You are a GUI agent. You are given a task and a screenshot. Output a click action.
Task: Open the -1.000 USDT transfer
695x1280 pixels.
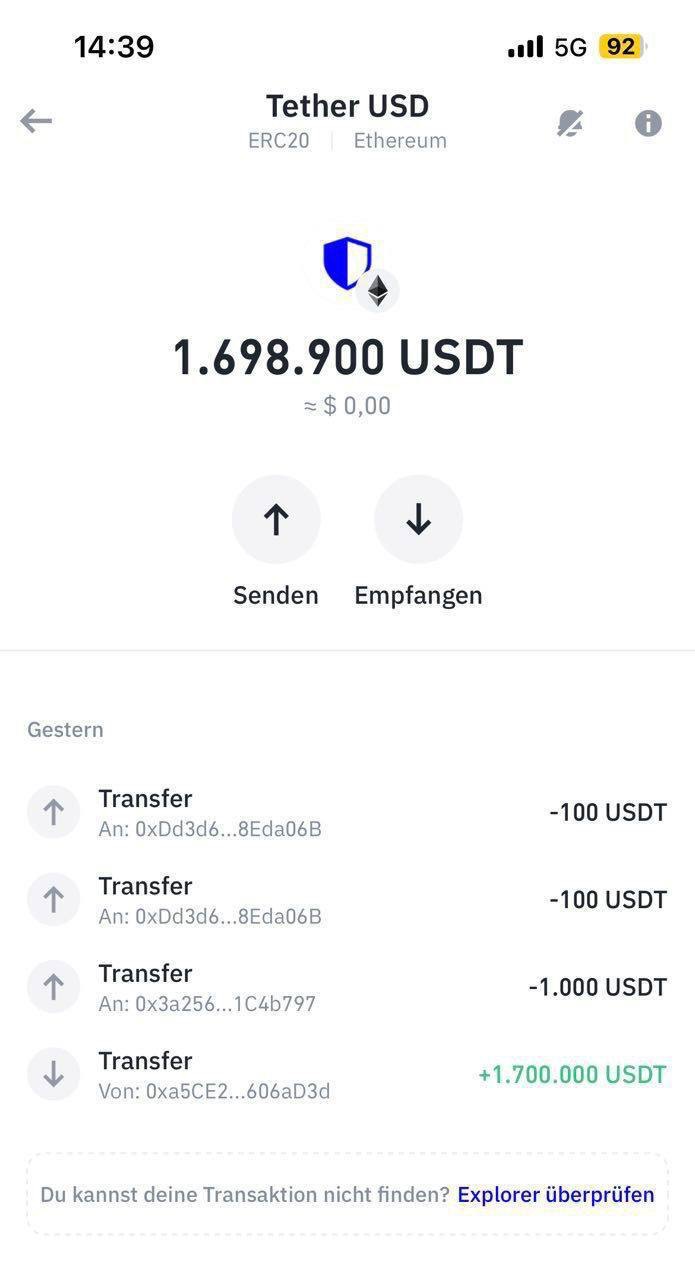(x=346, y=987)
